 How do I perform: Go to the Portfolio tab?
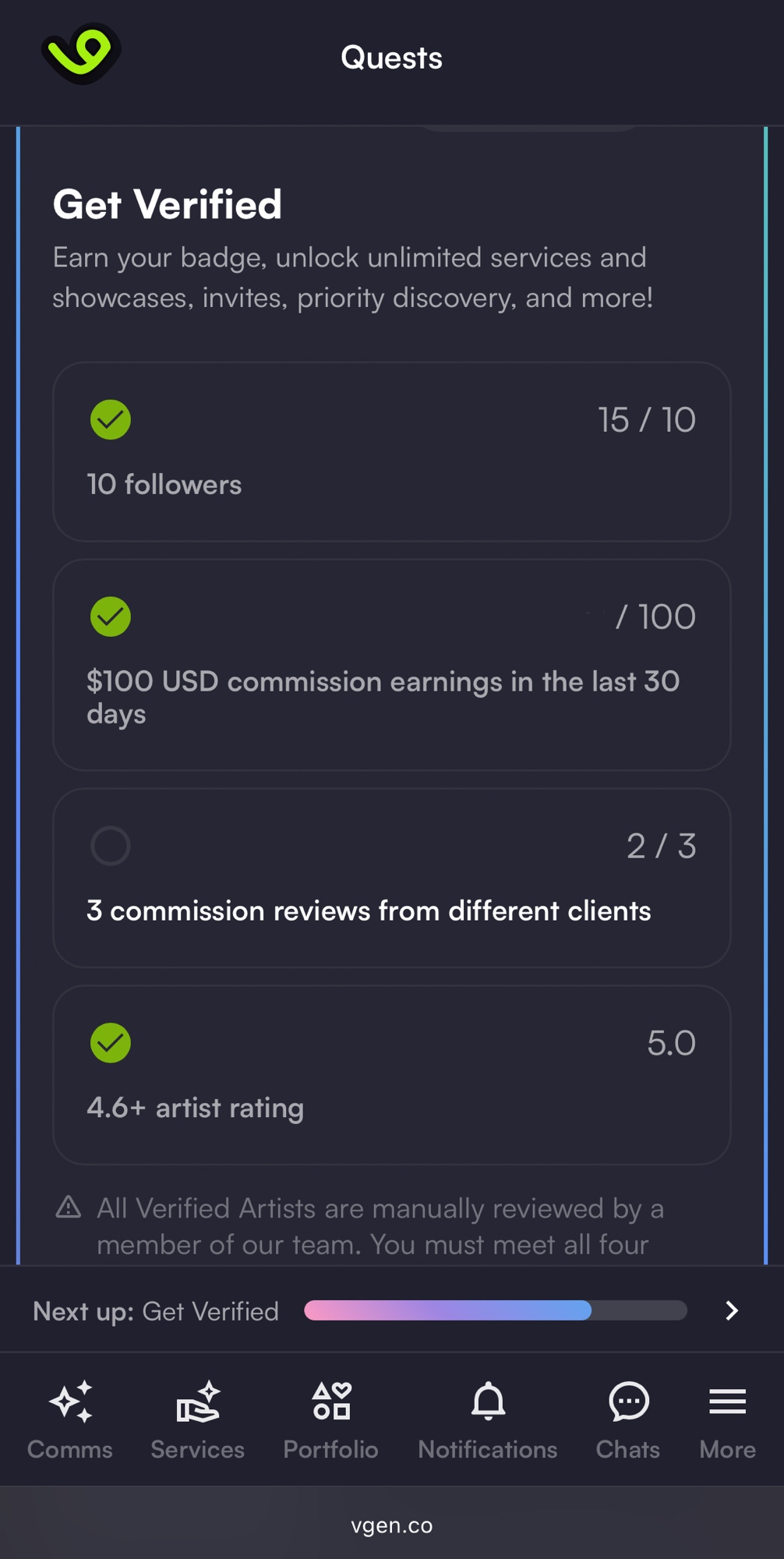pyautogui.click(x=331, y=1420)
